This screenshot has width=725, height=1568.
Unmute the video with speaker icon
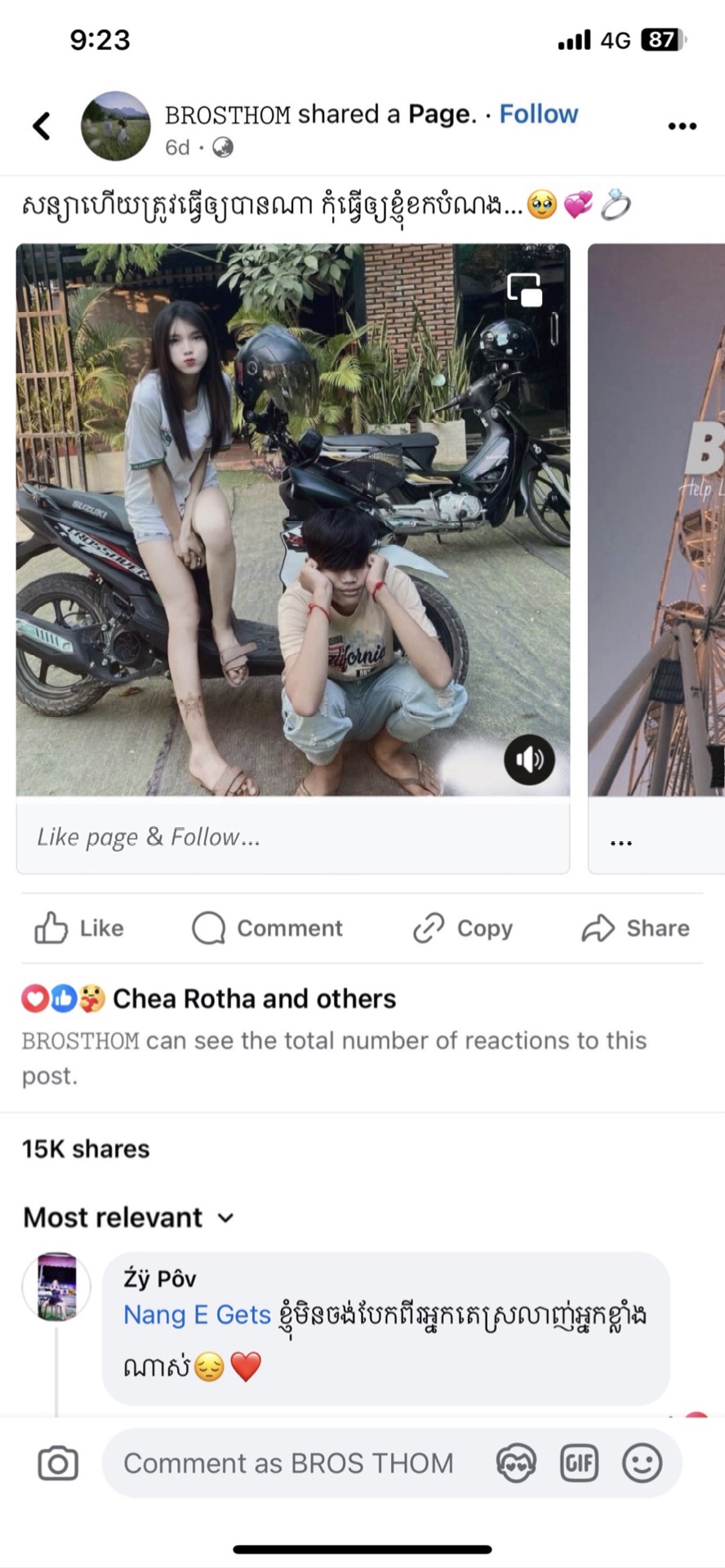click(529, 760)
